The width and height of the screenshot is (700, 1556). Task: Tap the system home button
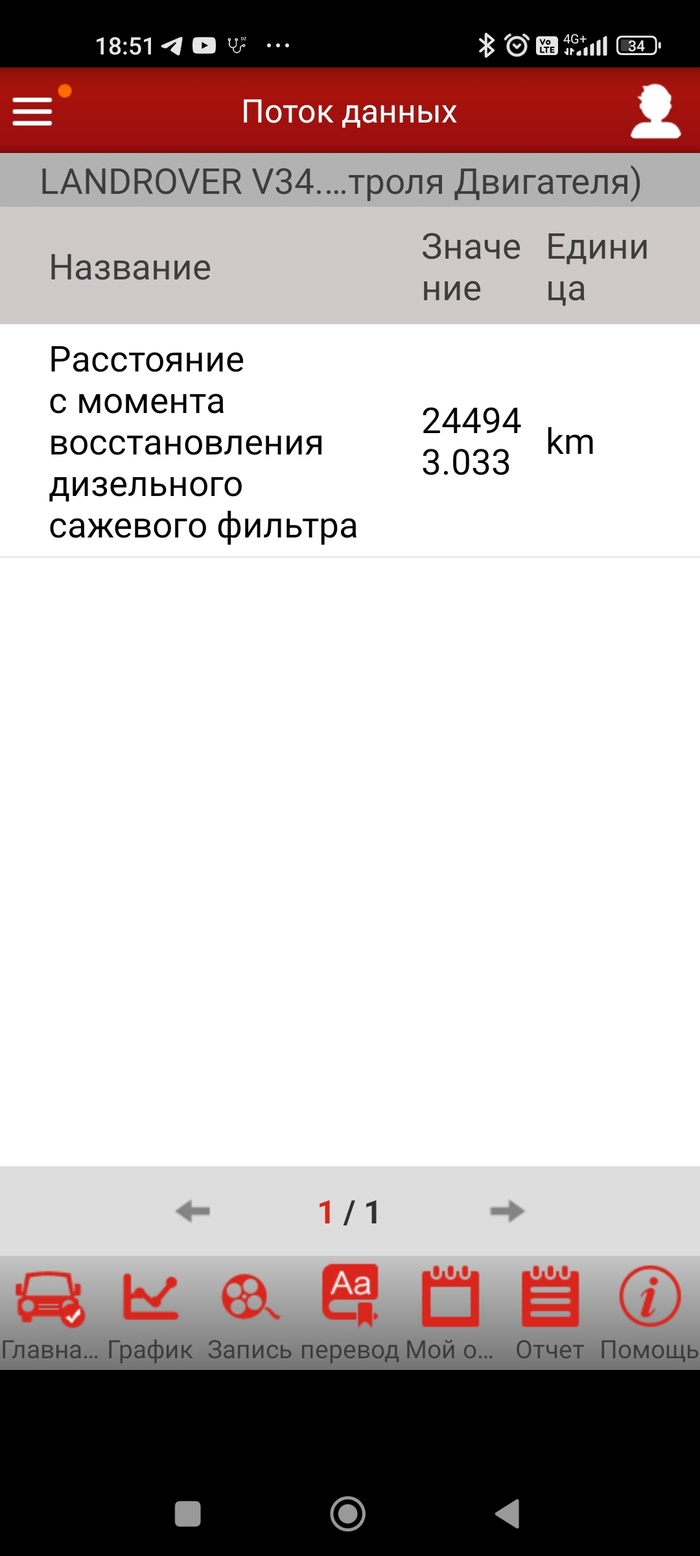click(x=348, y=1514)
